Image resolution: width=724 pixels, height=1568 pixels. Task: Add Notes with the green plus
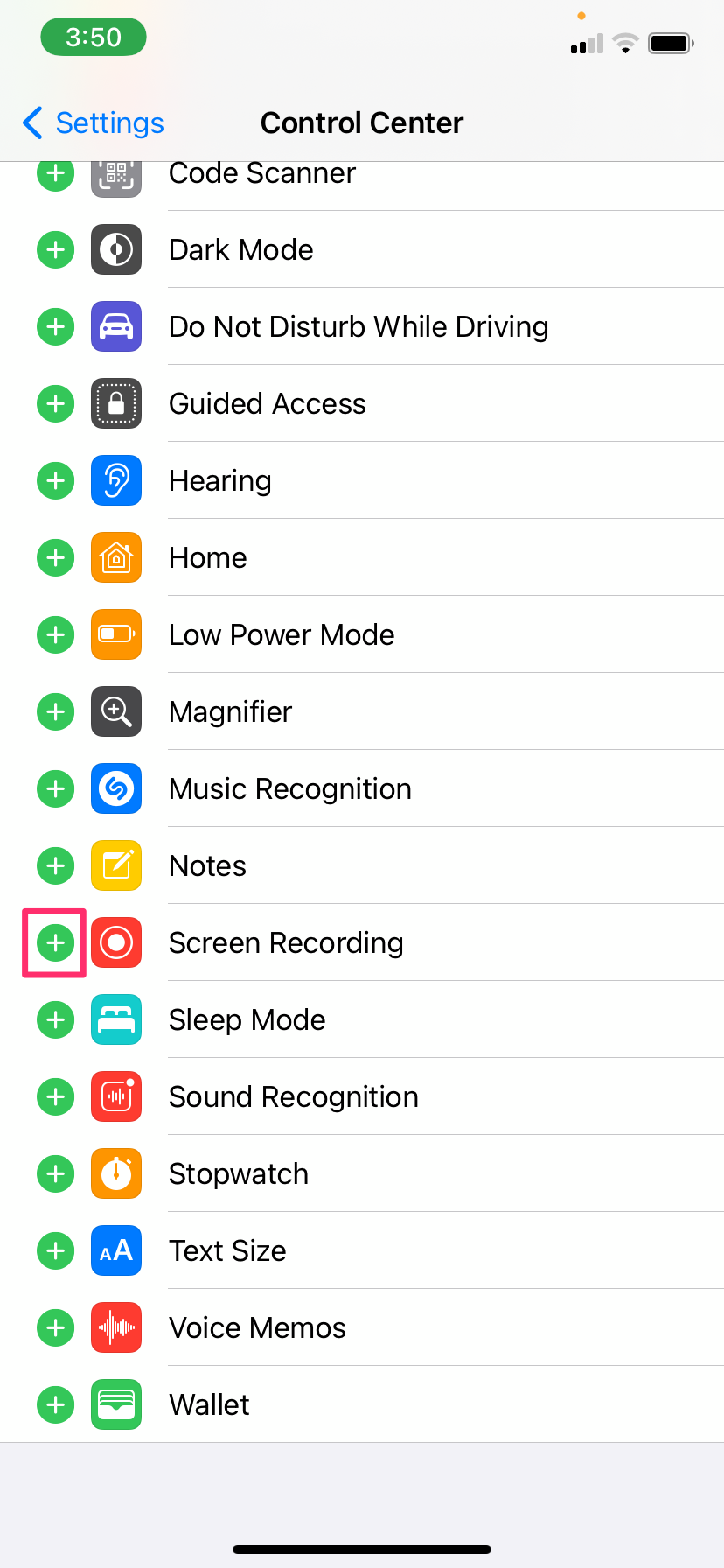[x=54, y=865]
